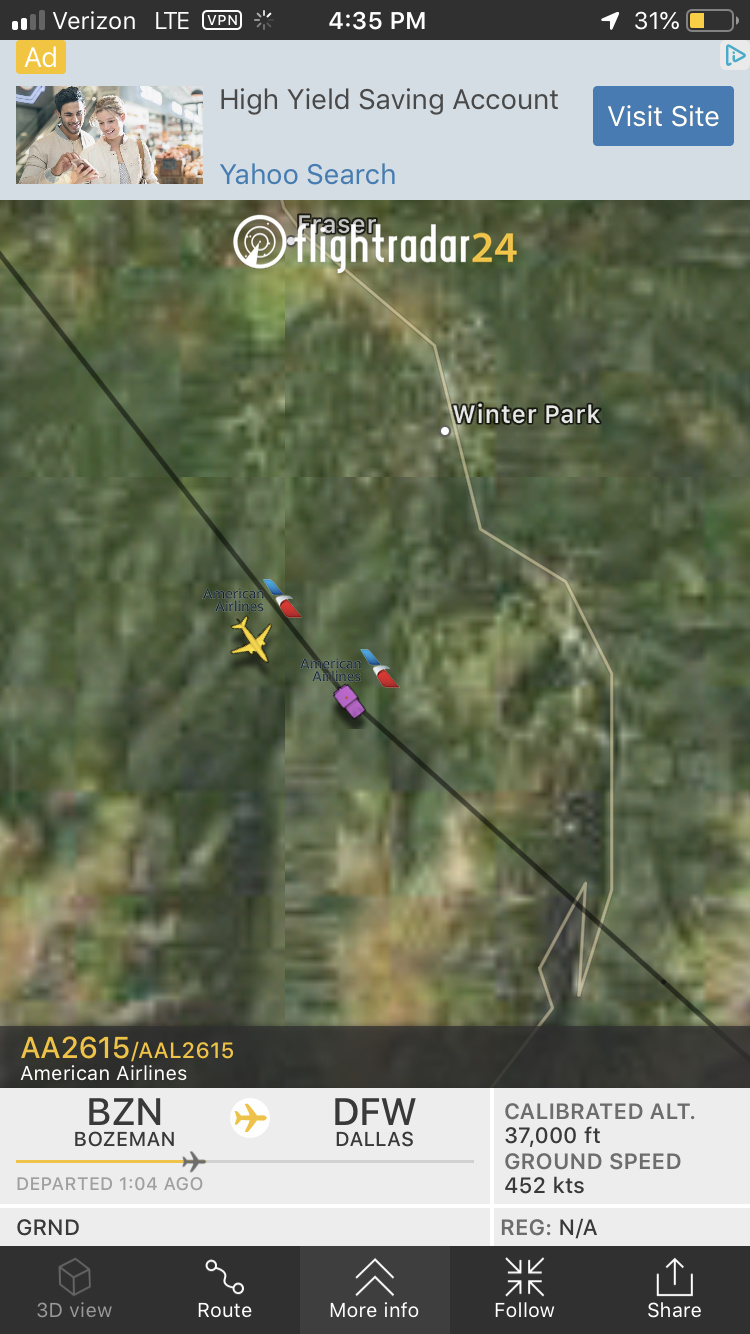Open the Yahoo Search ad link
This screenshot has height=1334, width=750.
[307, 174]
